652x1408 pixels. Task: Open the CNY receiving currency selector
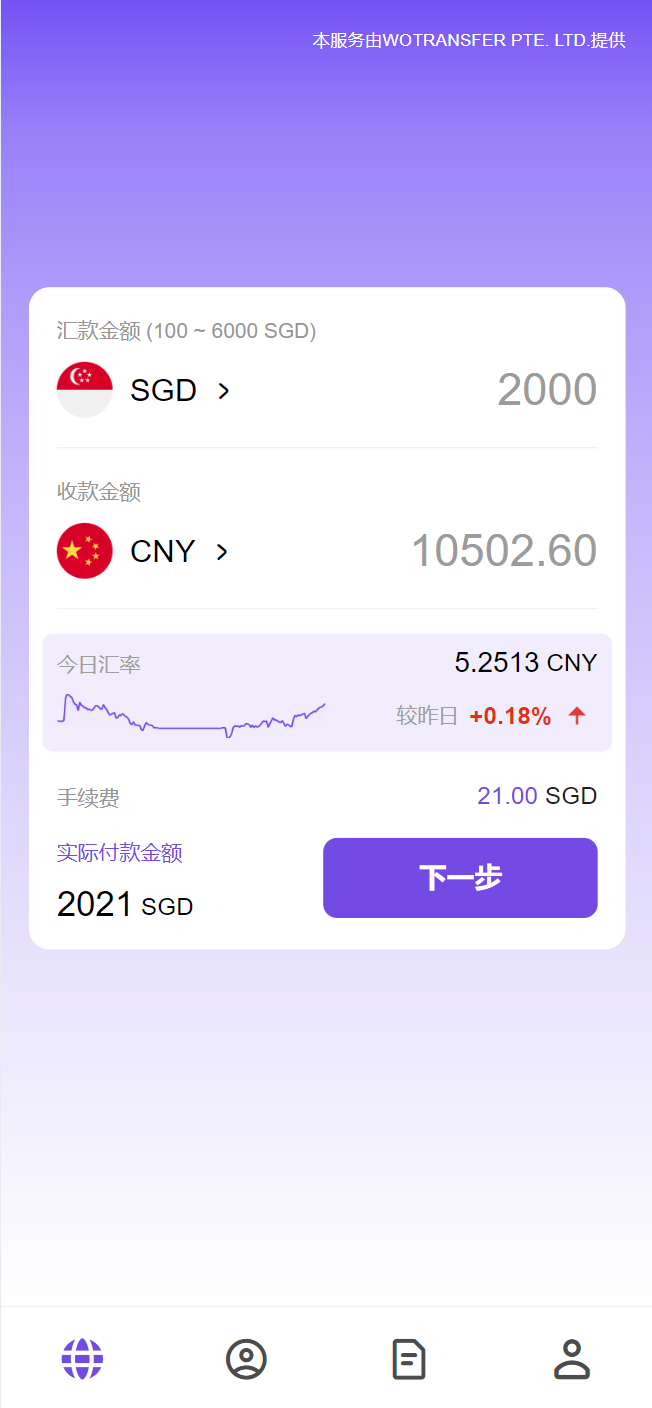pos(143,551)
